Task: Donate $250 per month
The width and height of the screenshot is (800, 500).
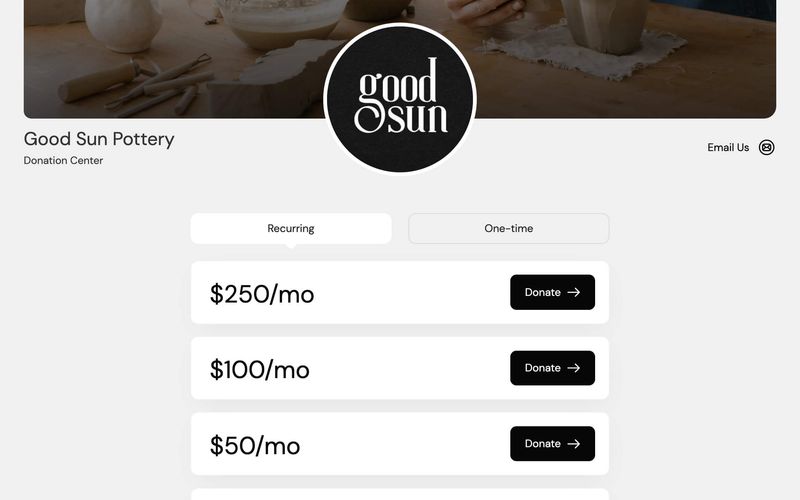Action: pos(552,292)
